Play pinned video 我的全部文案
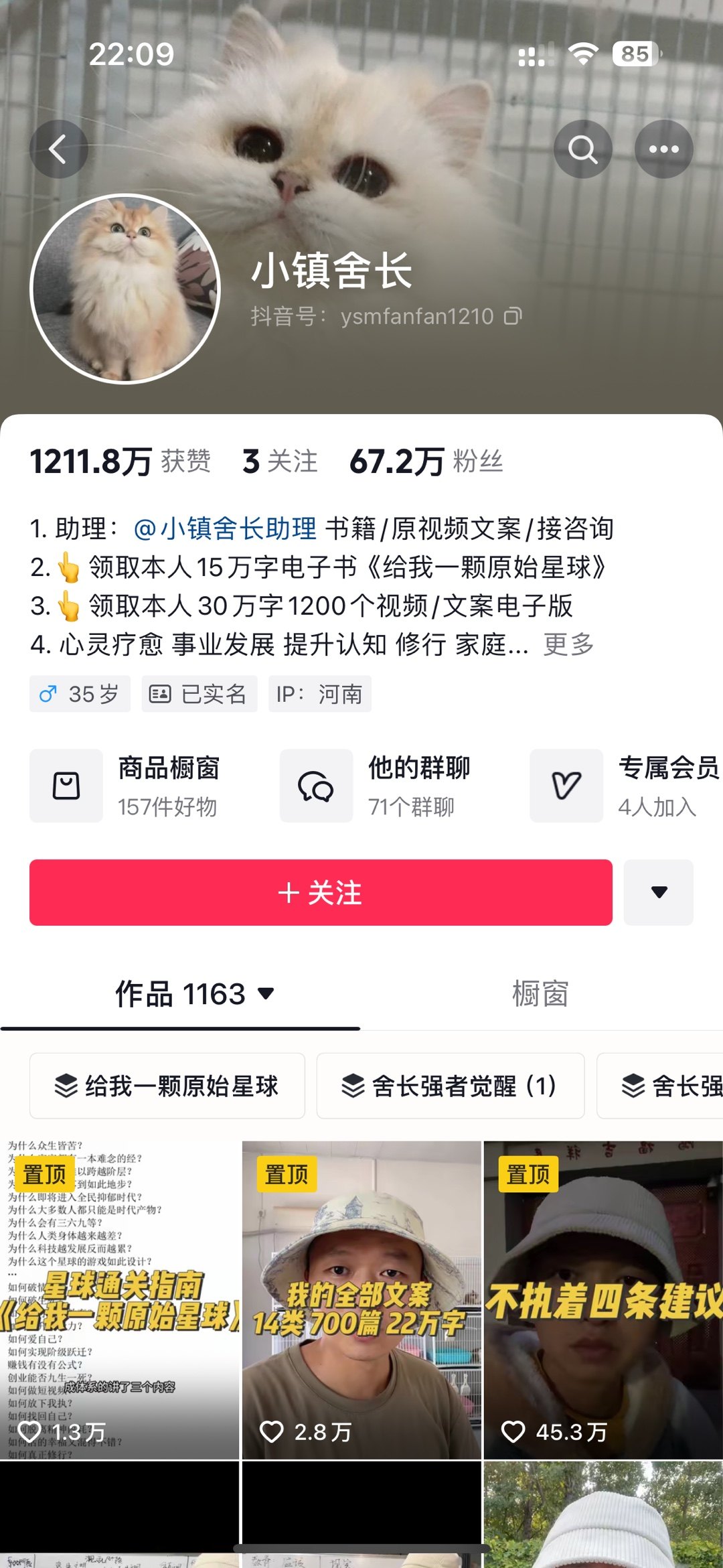 coord(361,1299)
